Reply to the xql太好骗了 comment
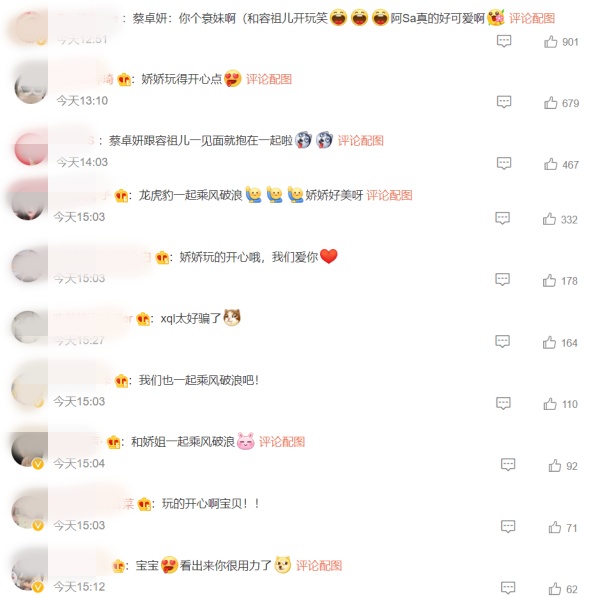This screenshot has width=600, height=597. click(504, 342)
